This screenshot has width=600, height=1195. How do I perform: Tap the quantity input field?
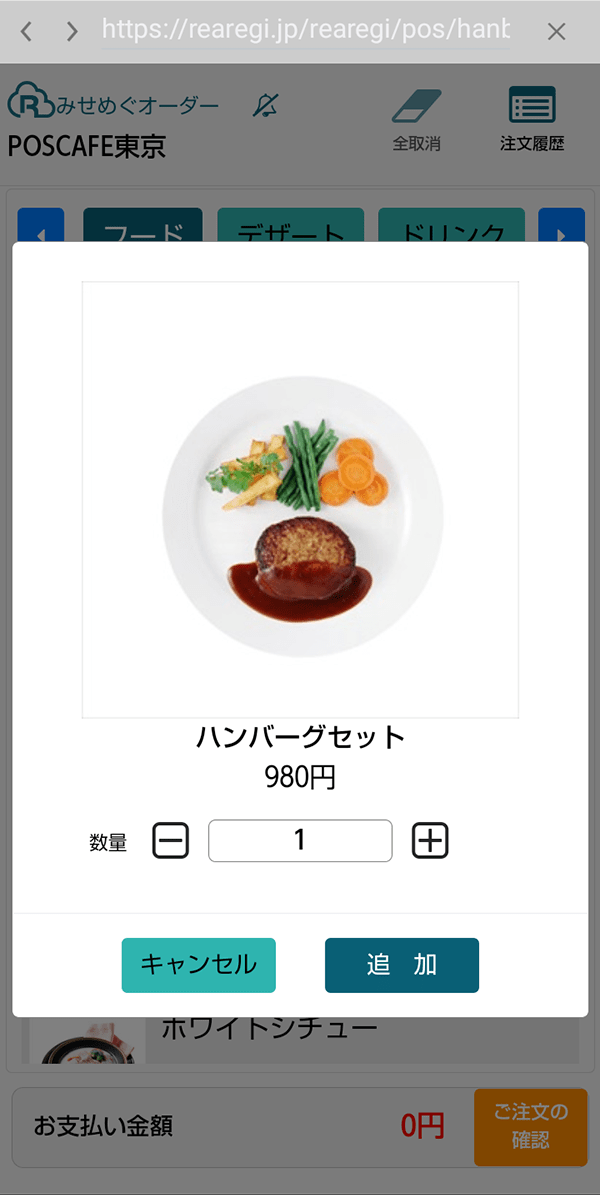[300, 841]
